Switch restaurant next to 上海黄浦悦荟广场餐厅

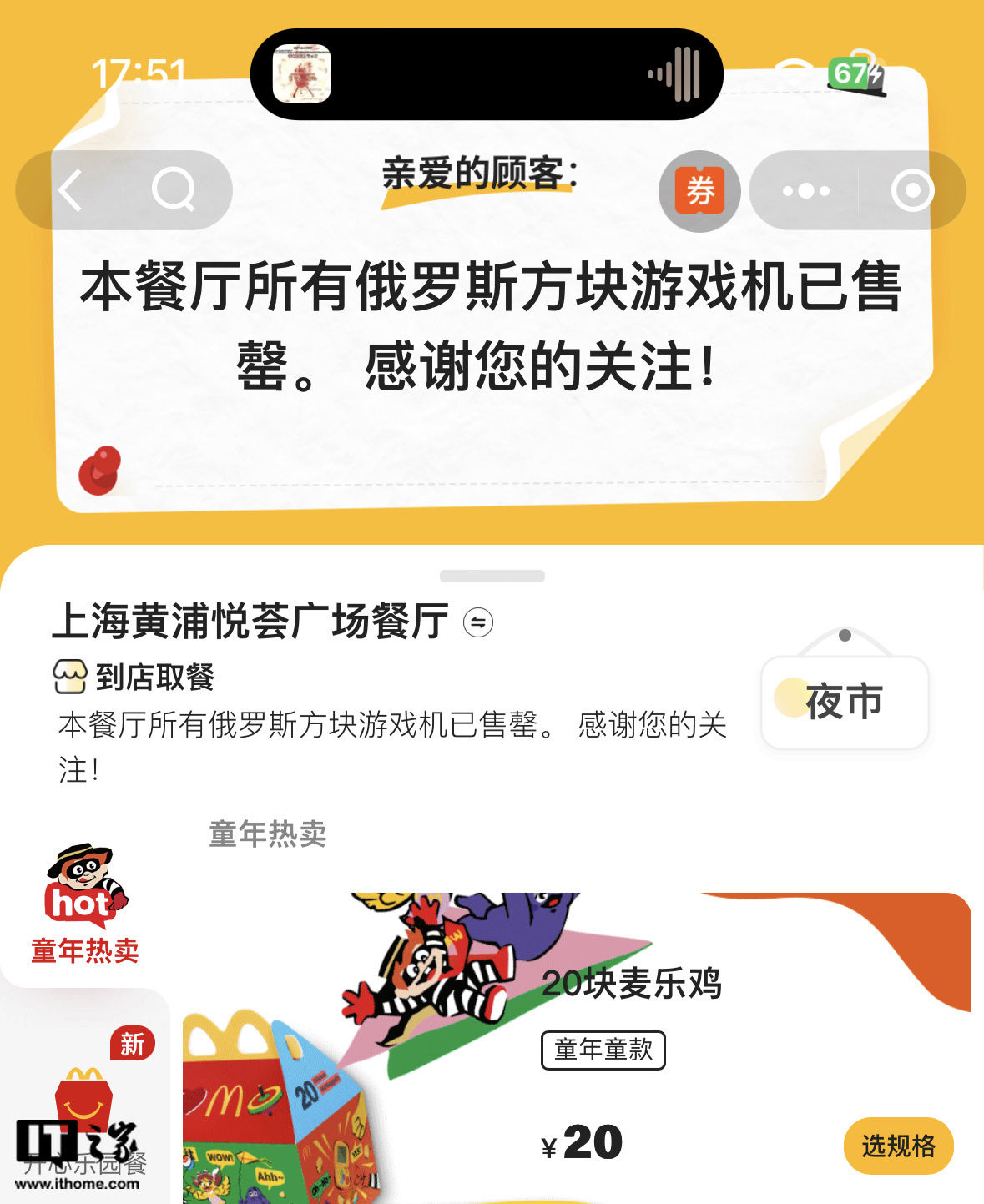[x=478, y=622]
